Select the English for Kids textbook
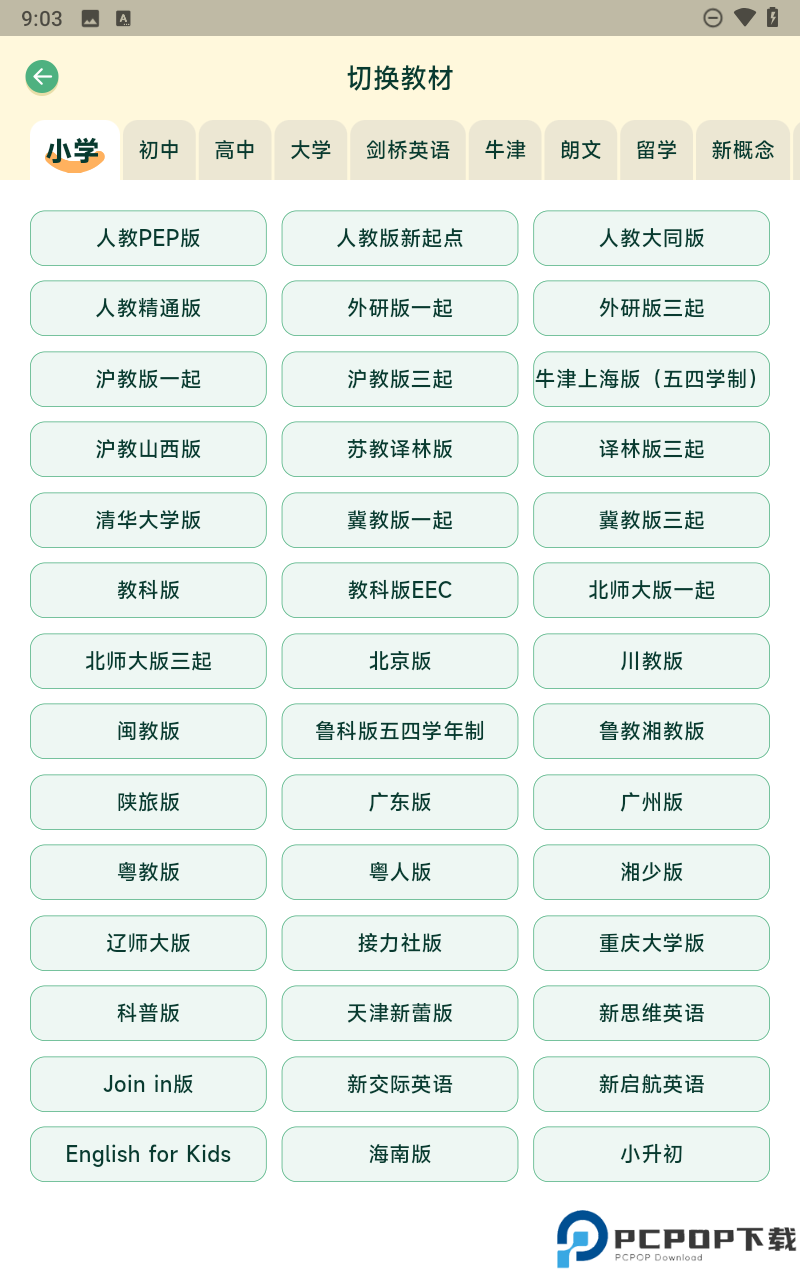800x1280 pixels. coord(148,1154)
